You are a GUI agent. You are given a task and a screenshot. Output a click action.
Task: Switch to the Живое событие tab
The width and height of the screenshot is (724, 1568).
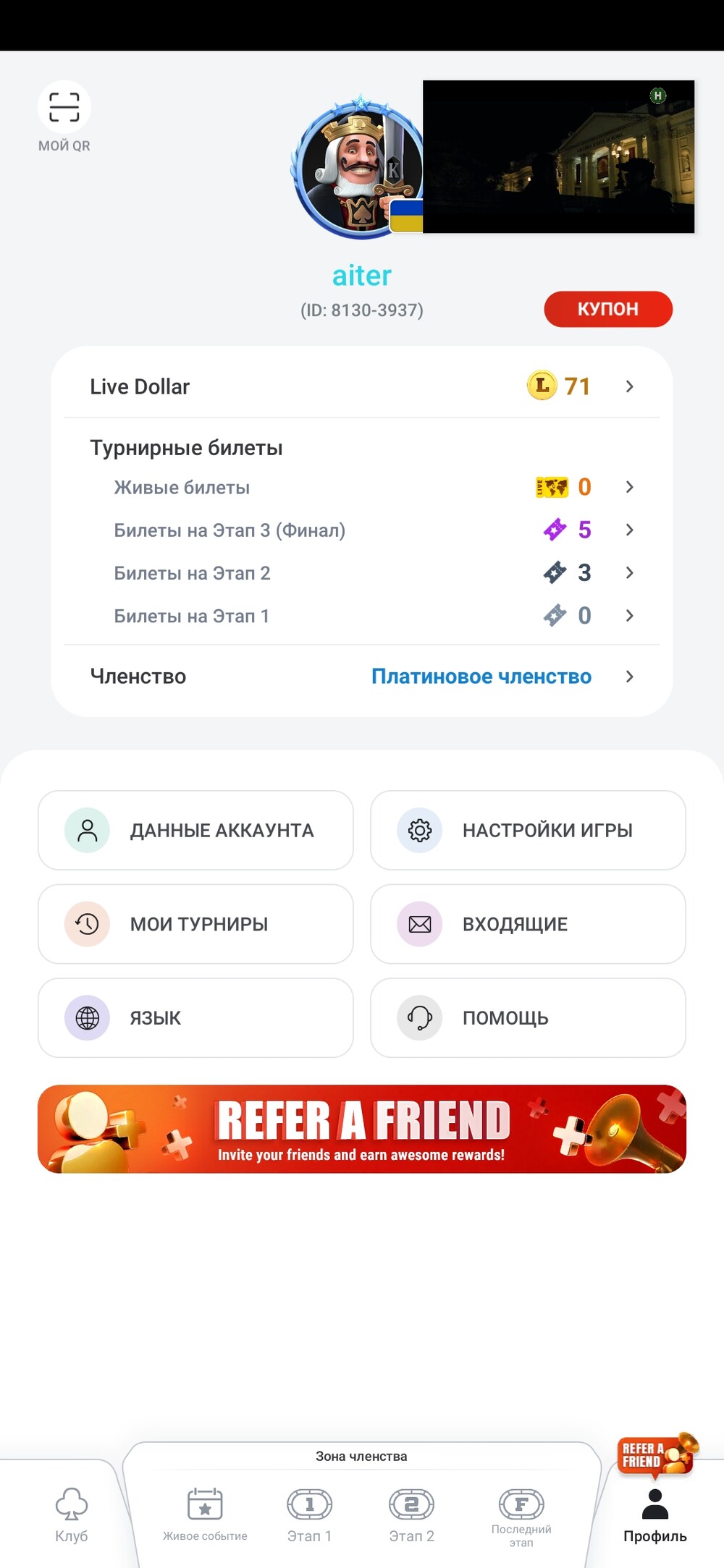pyautogui.click(x=205, y=1514)
